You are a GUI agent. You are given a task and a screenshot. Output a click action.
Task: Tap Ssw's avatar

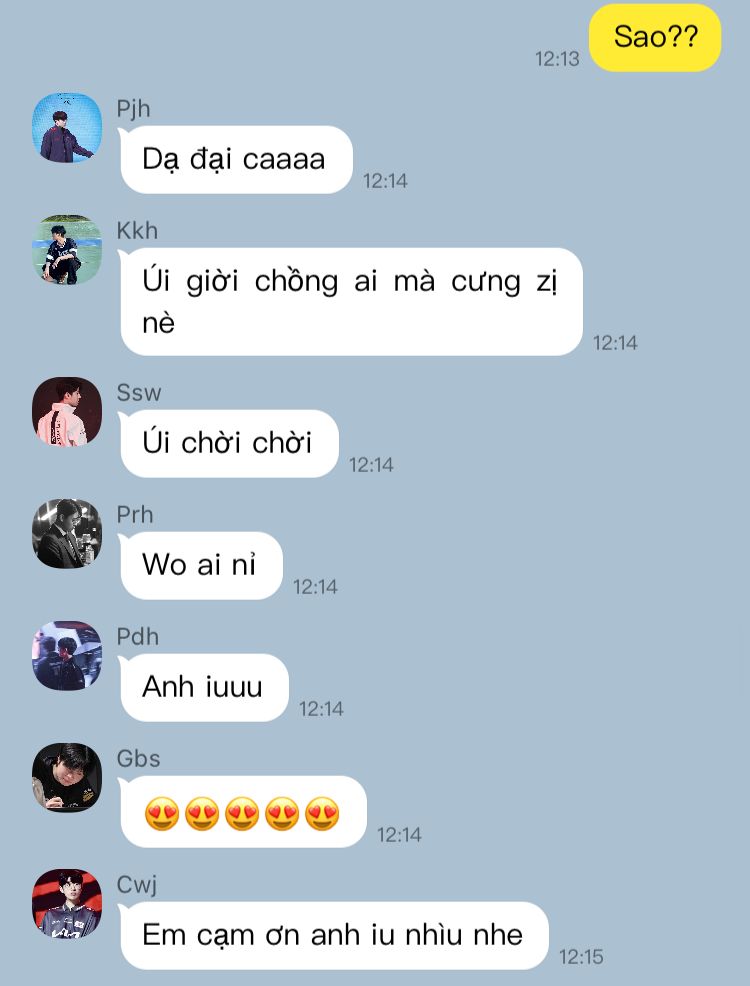click(67, 411)
